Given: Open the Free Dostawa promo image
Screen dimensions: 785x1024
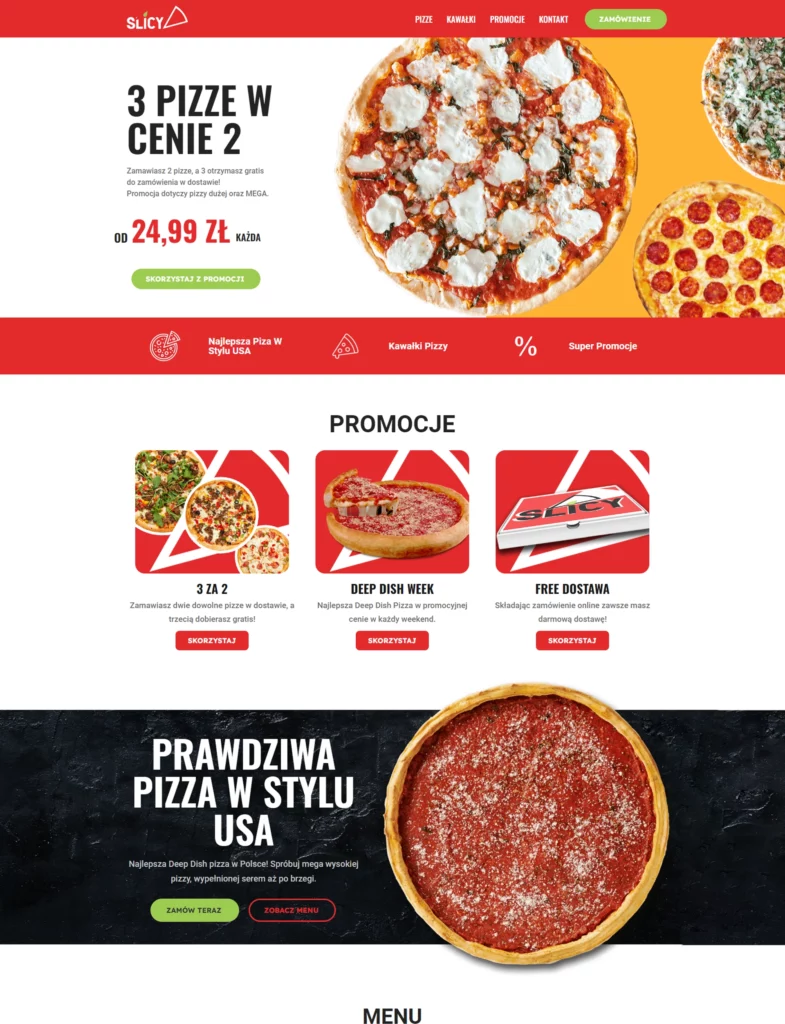Looking at the screenshot, I should pos(572,511).
